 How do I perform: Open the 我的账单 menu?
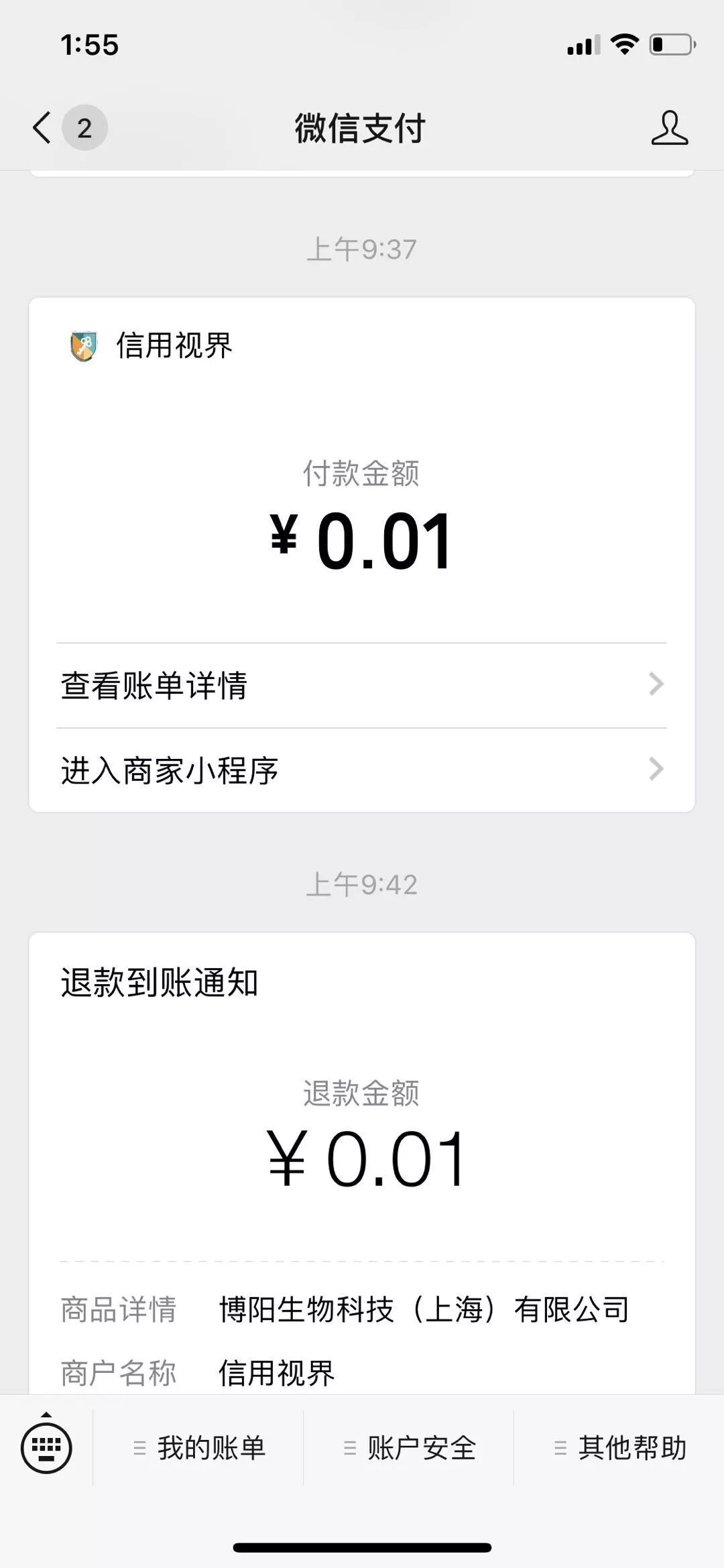[199, 1448]
